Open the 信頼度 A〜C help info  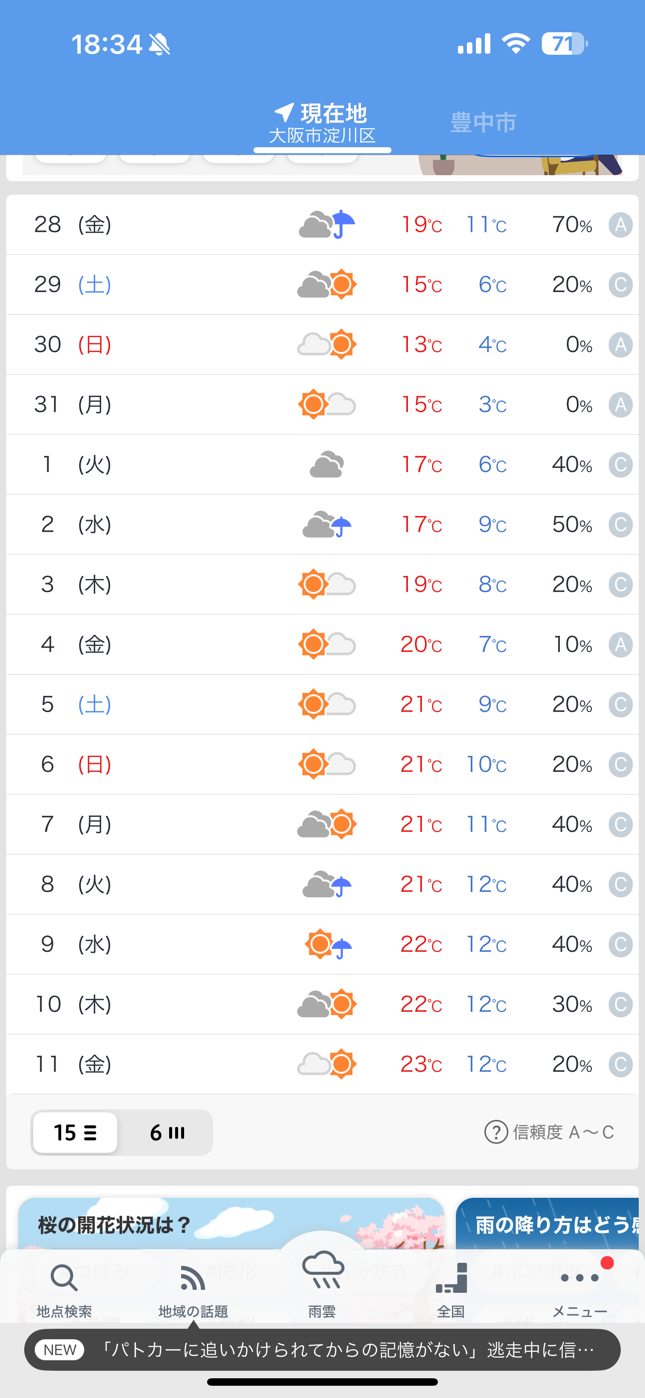click(549, 1132)
